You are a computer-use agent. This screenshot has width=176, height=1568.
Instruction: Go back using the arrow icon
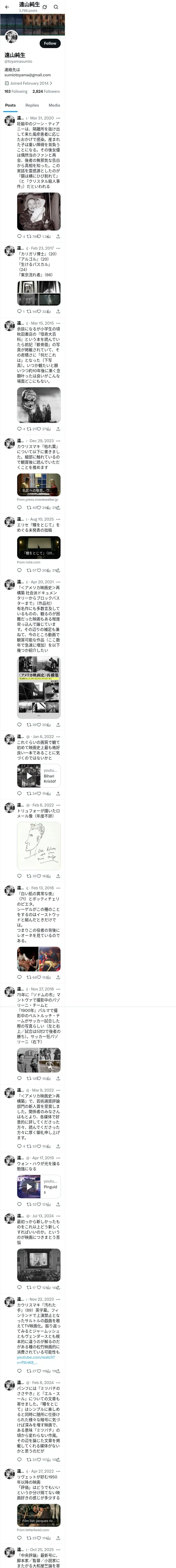7,7
